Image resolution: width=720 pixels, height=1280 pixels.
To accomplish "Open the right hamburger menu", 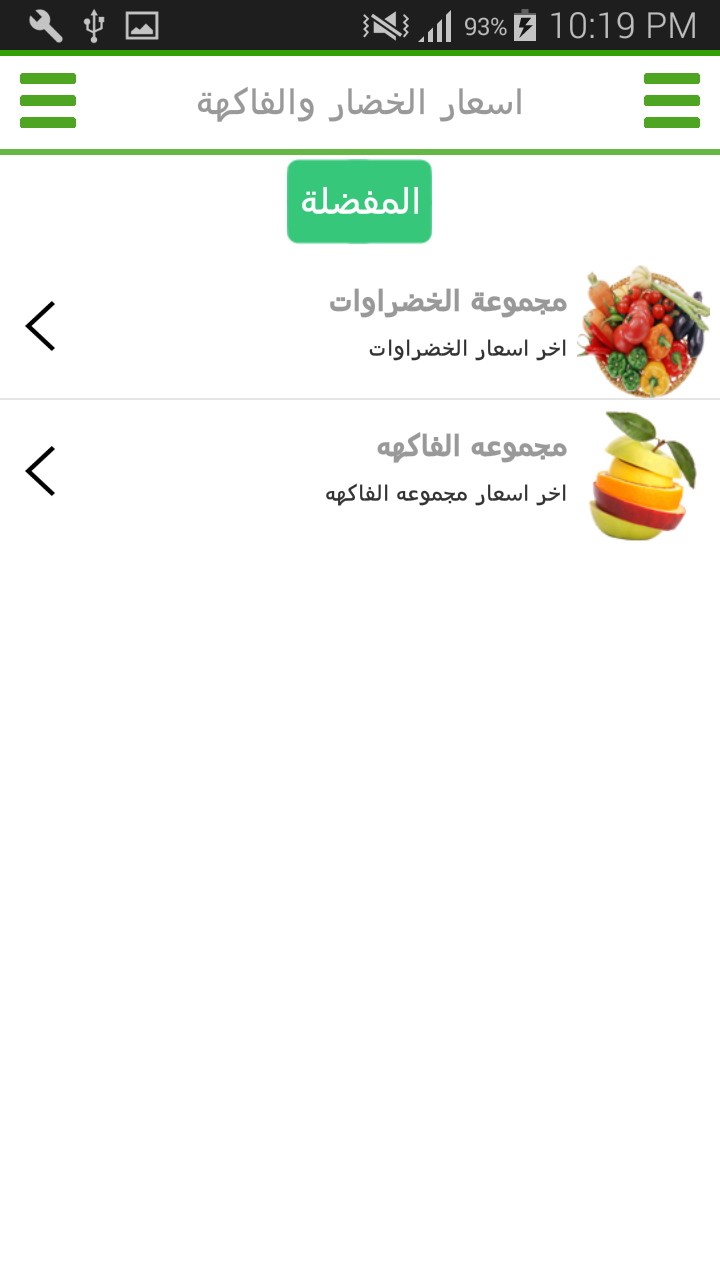I will pos(671,101).
